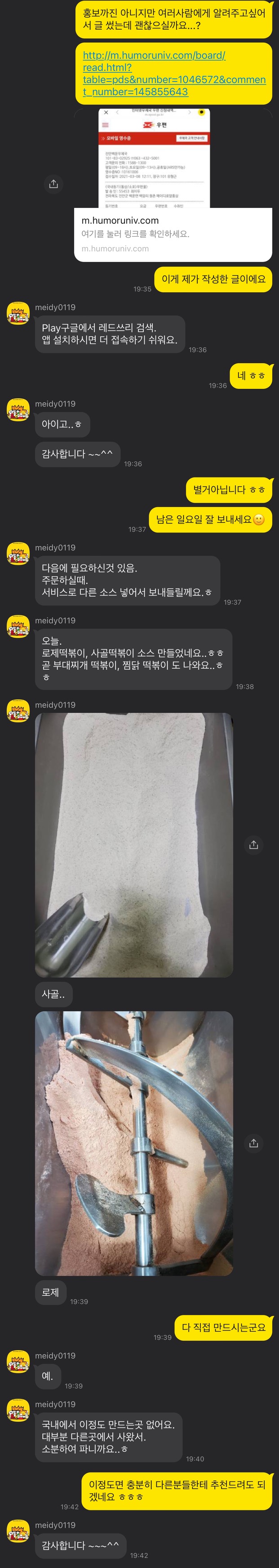Open the humoruniv.com link in the message

174,73
